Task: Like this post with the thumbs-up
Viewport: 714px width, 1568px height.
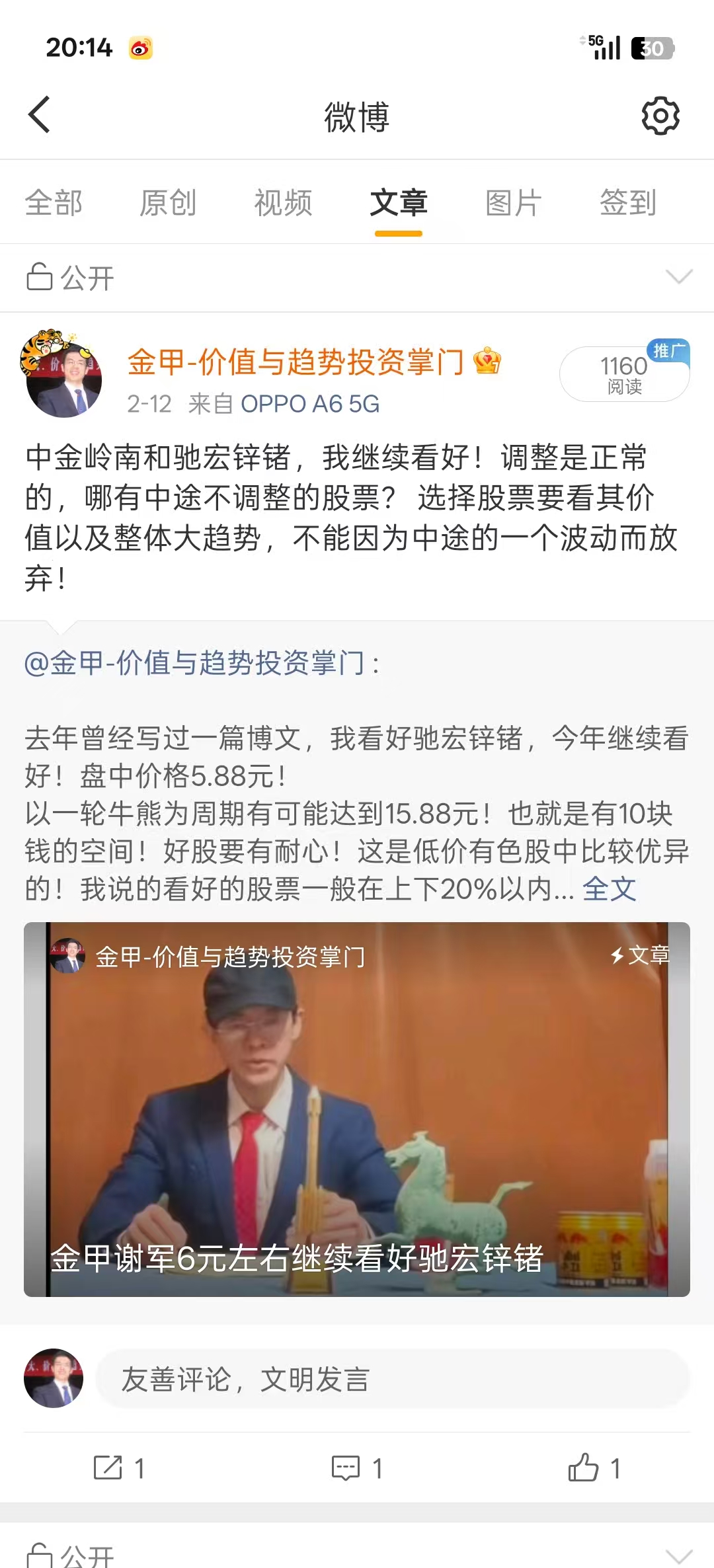Action: tap(594, 1468)
